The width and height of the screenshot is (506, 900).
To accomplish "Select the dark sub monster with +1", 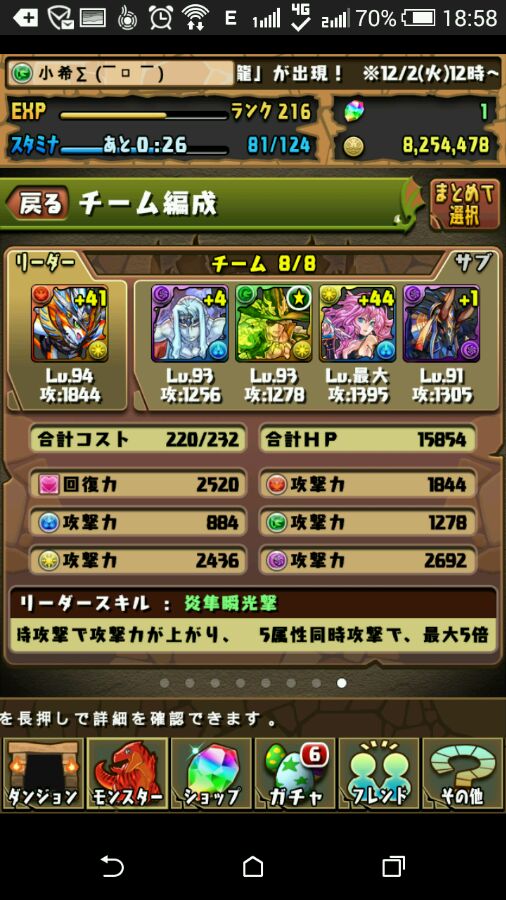I will (x=441, y=324).
